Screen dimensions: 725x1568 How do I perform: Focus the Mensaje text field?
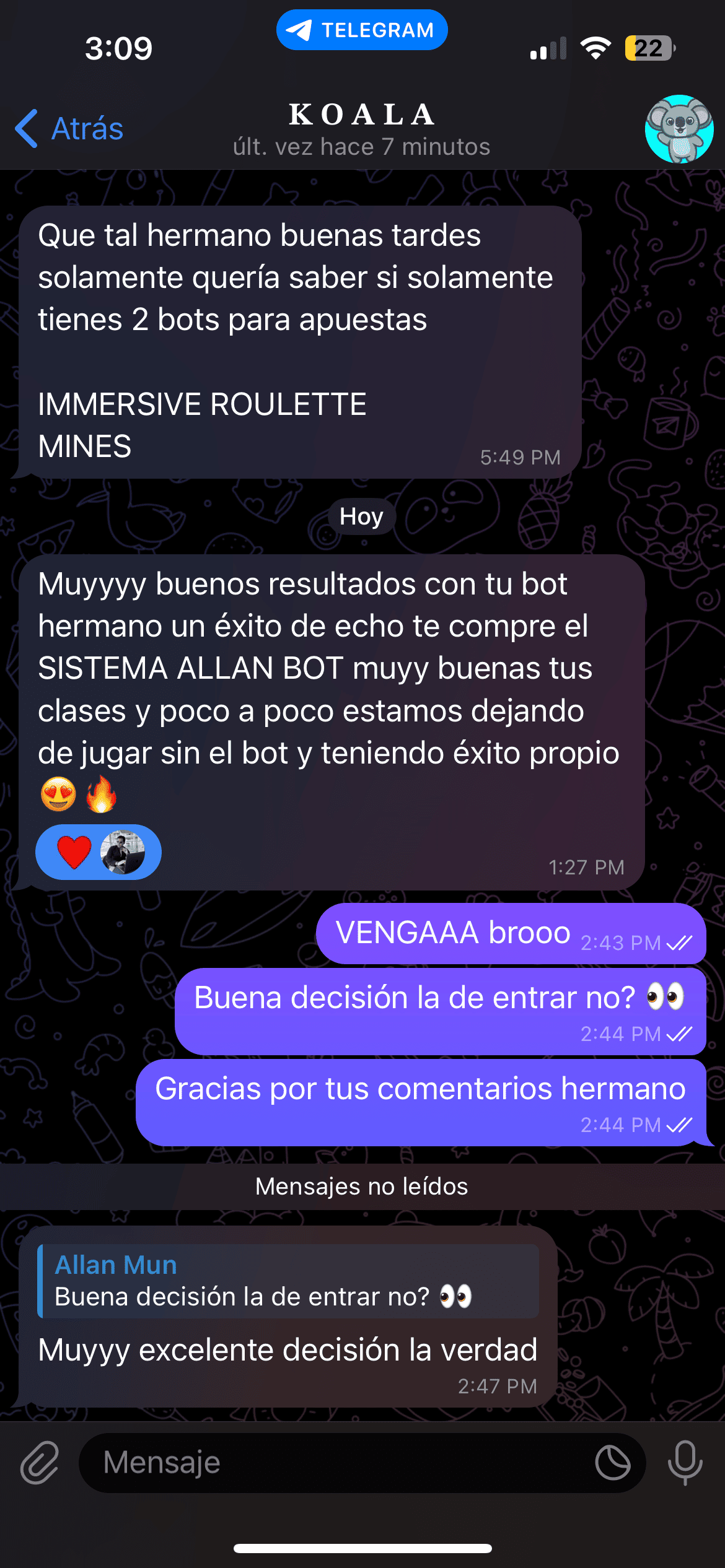(x=335, y=1463)
